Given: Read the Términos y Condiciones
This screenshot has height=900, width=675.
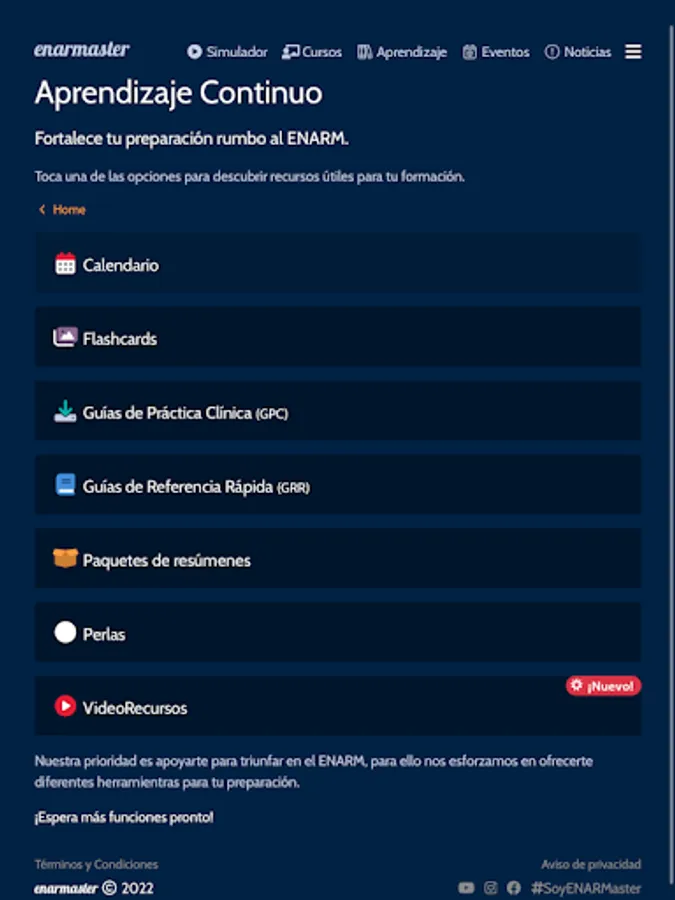Looking at the screenshot, I should [96, 864].
